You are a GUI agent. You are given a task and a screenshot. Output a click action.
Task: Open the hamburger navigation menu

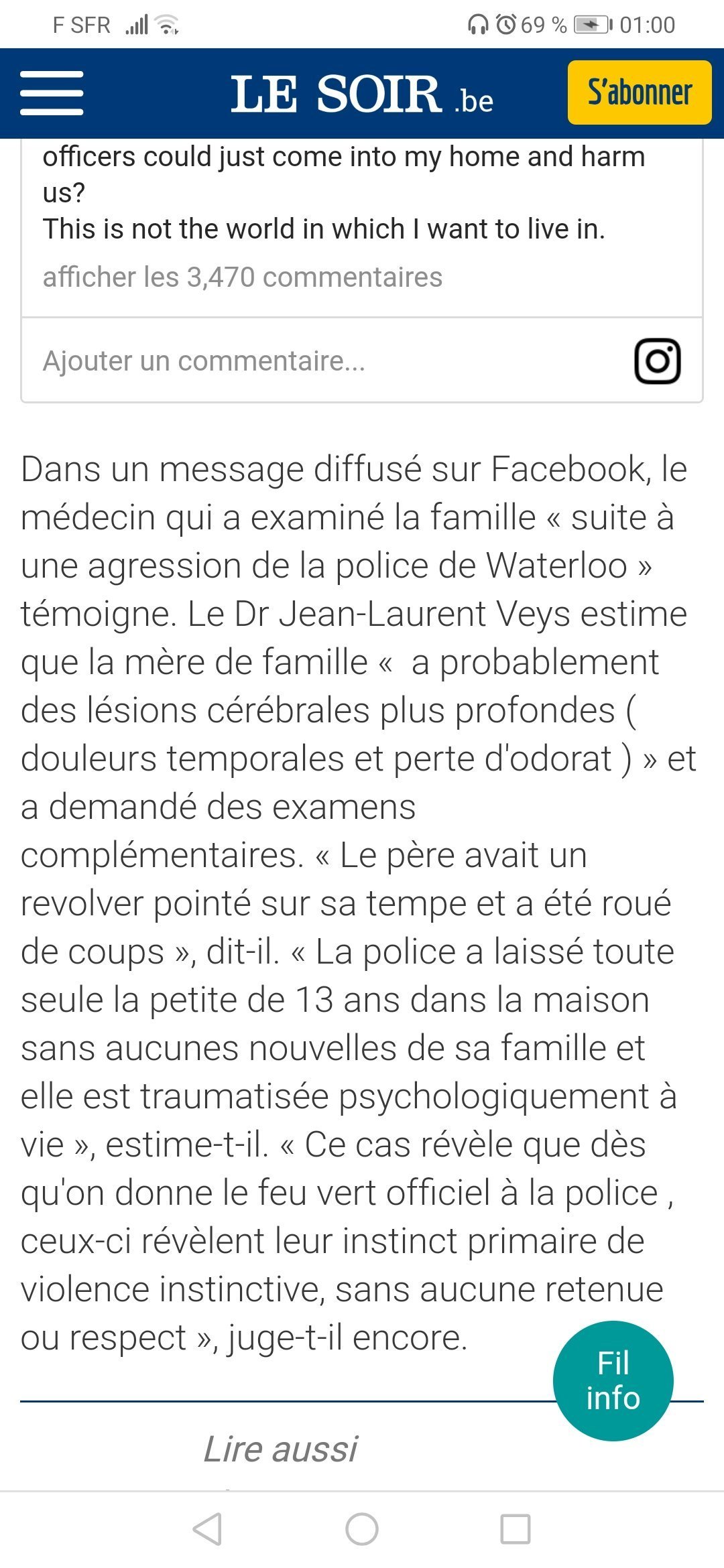[x=52, y=93]
